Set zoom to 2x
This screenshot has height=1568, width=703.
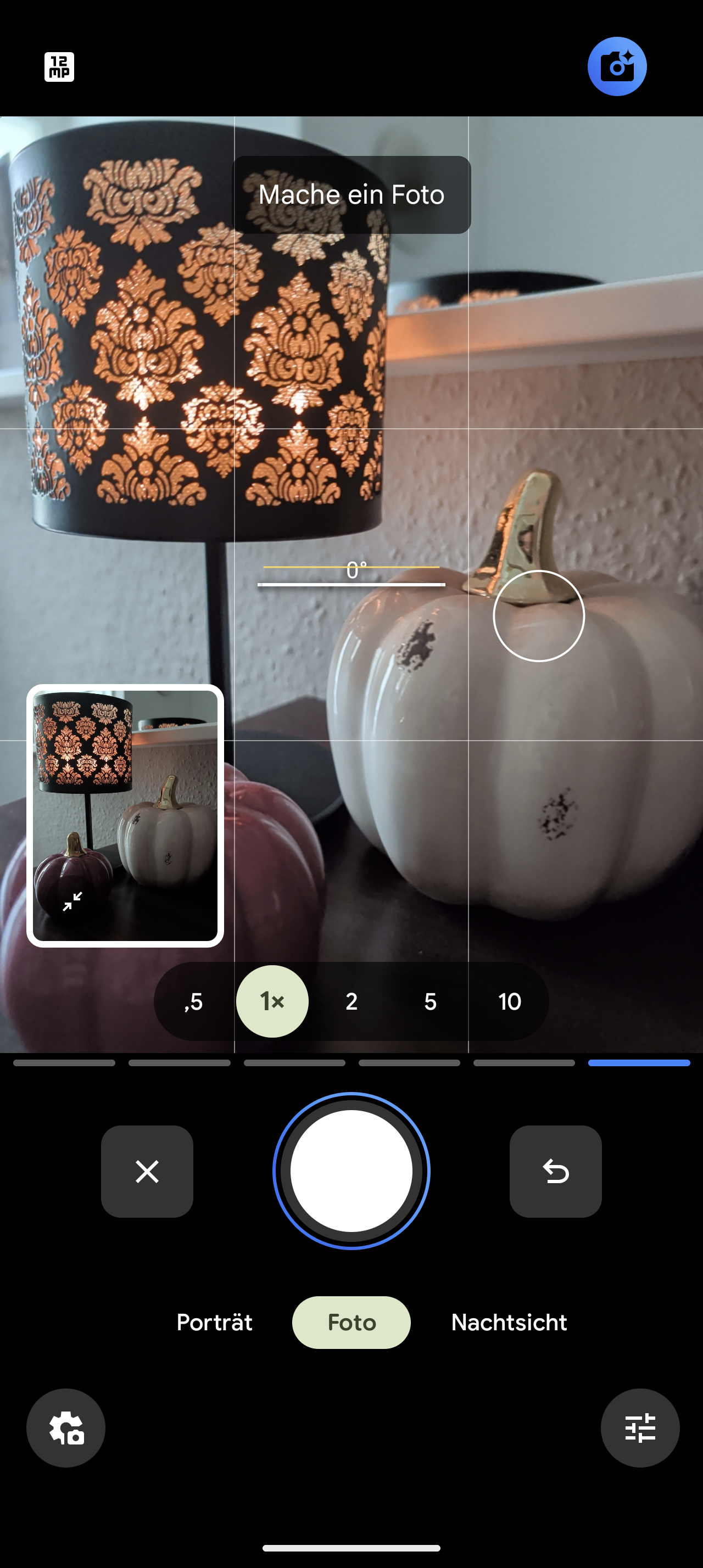pos(351,1001)
